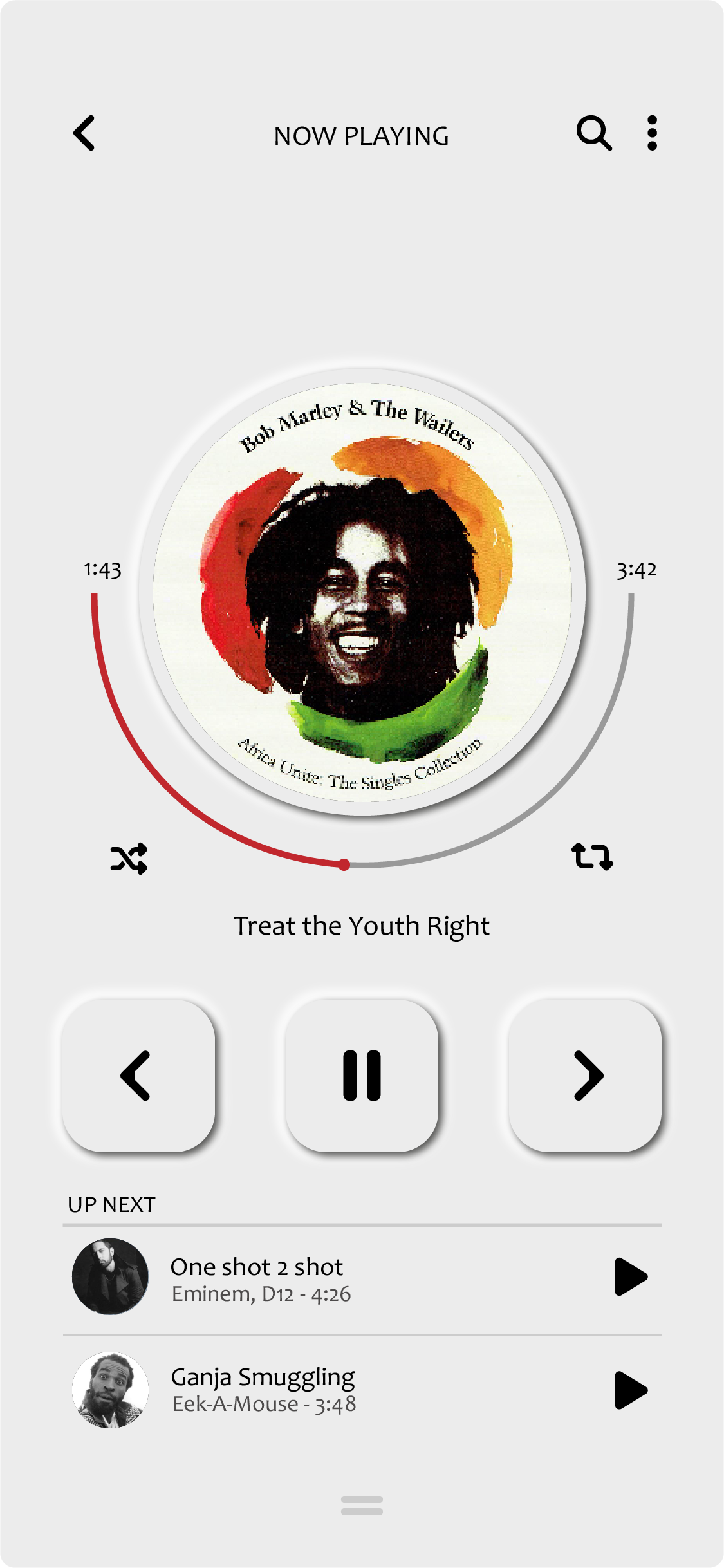Skip to the next track
Screen dimensions: 724x1568
585,1076
